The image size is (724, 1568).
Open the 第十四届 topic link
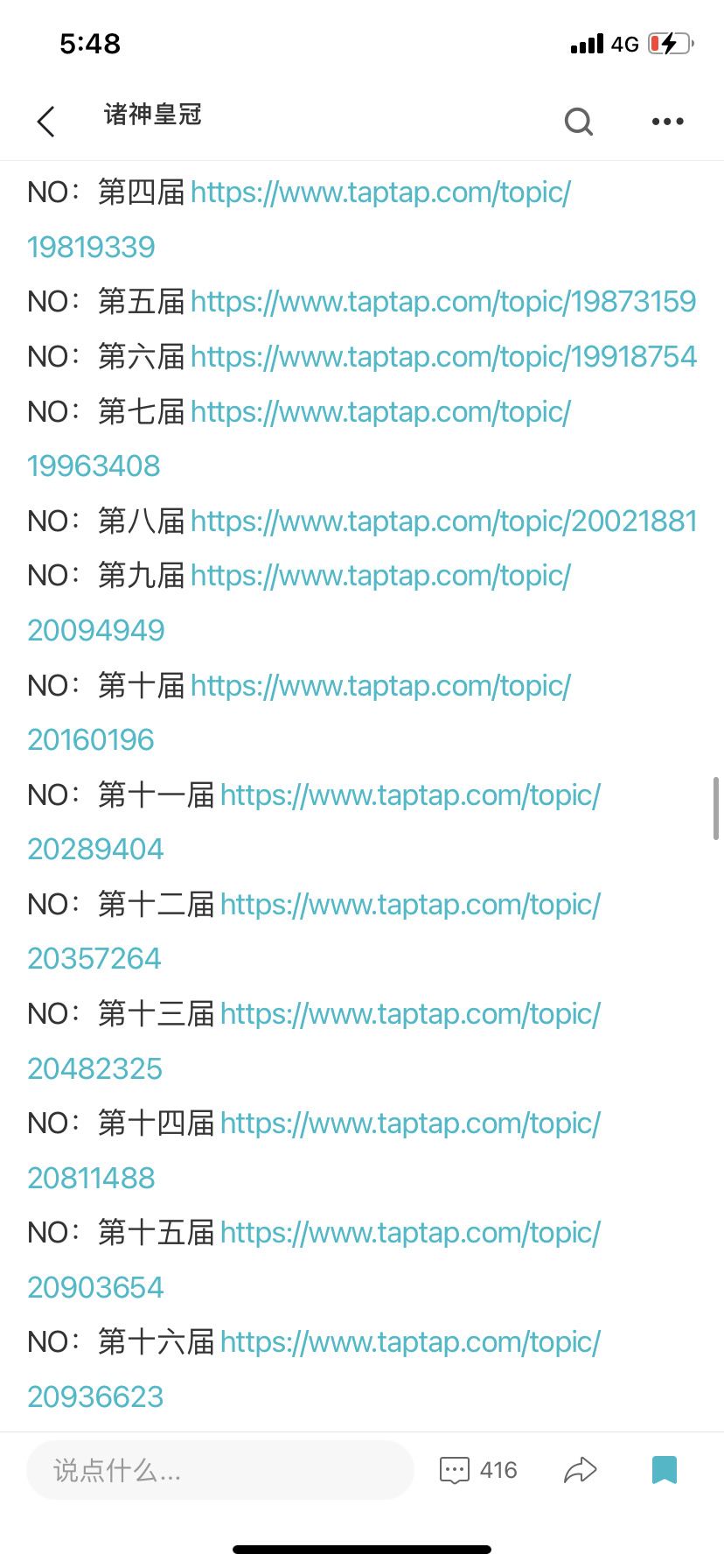(x=410, y=1123)
